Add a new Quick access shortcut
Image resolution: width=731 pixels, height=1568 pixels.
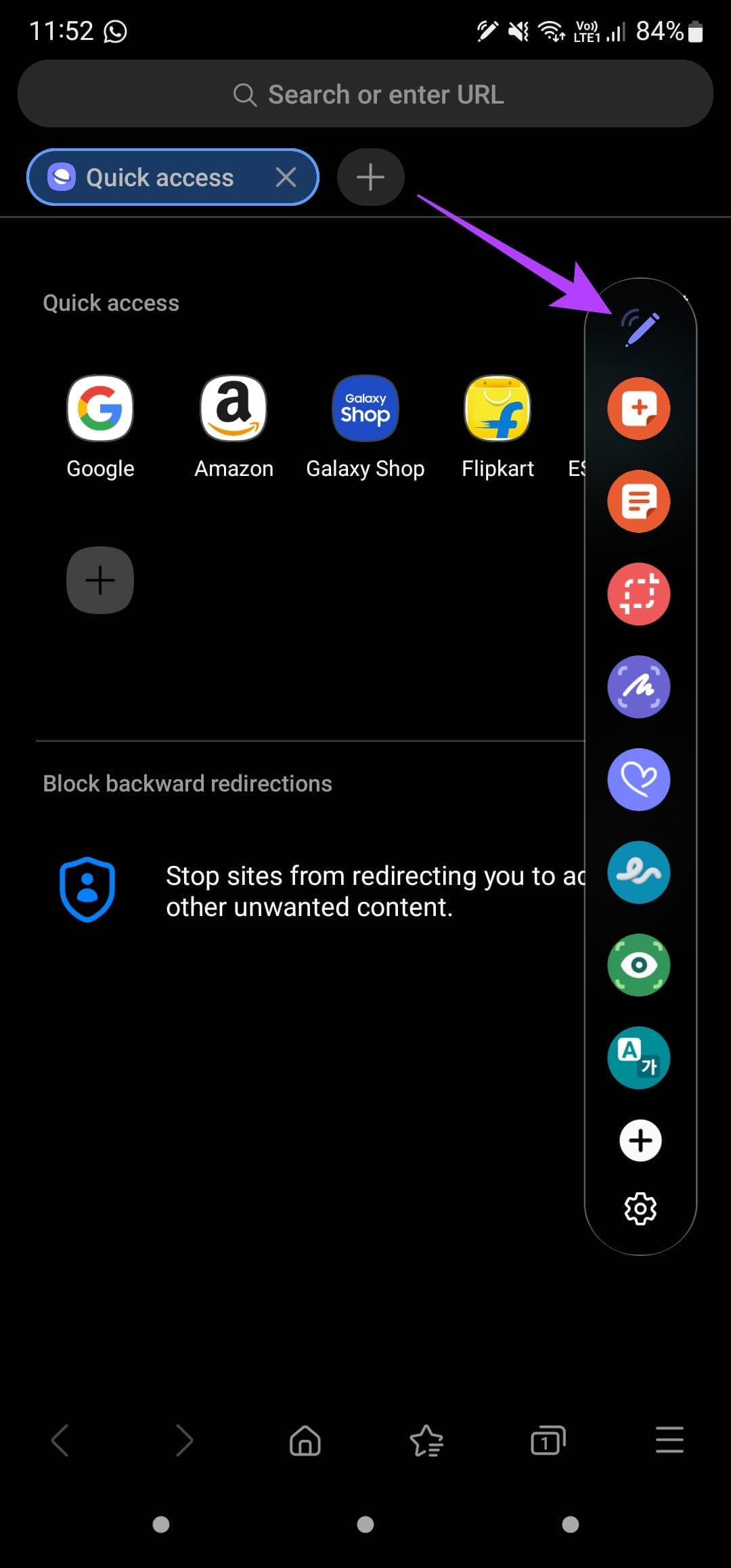click(x=100, y=580)
